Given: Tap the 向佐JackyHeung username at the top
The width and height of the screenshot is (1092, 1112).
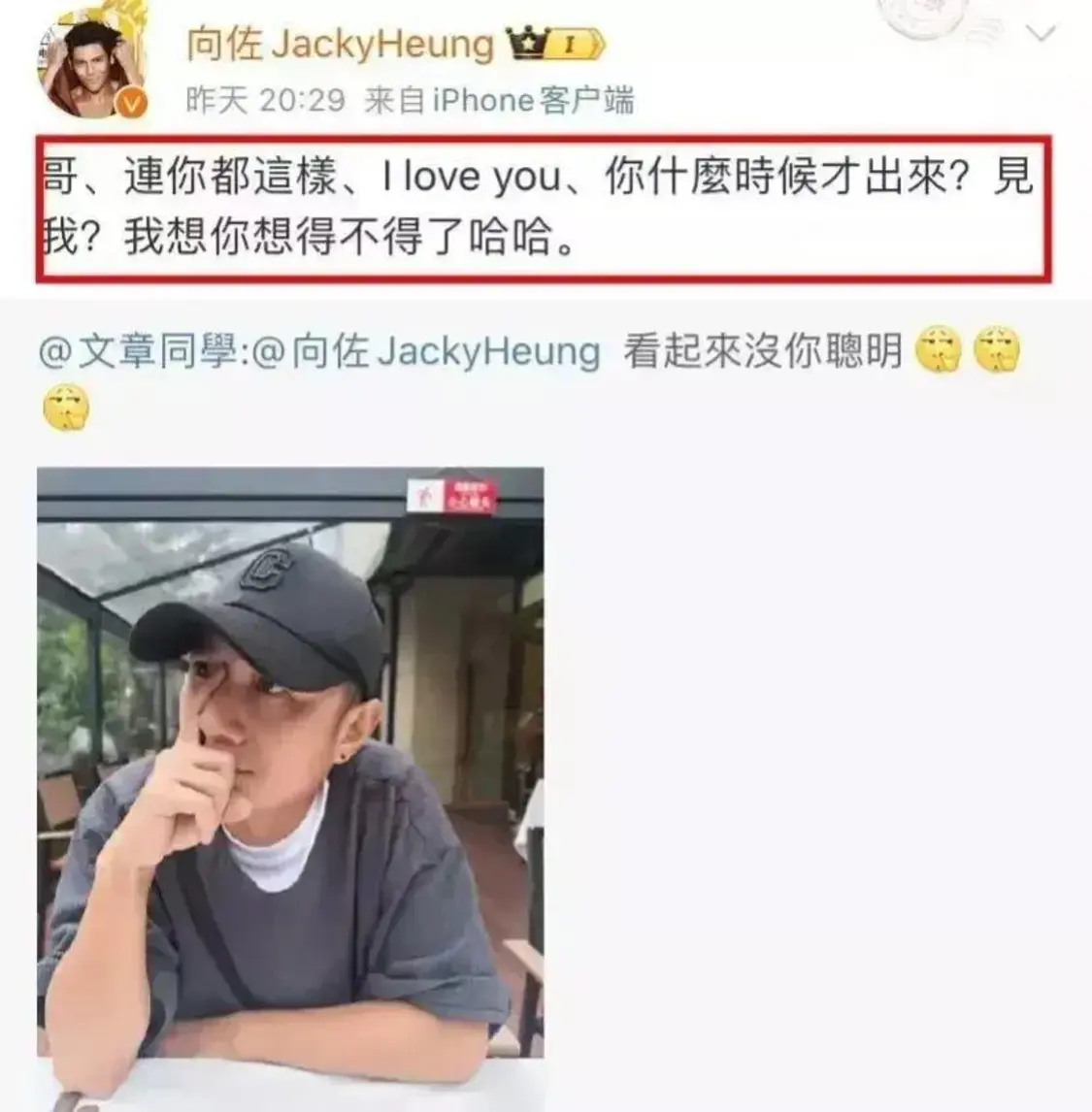Looking at the screenshot, I should click(340, 45).
